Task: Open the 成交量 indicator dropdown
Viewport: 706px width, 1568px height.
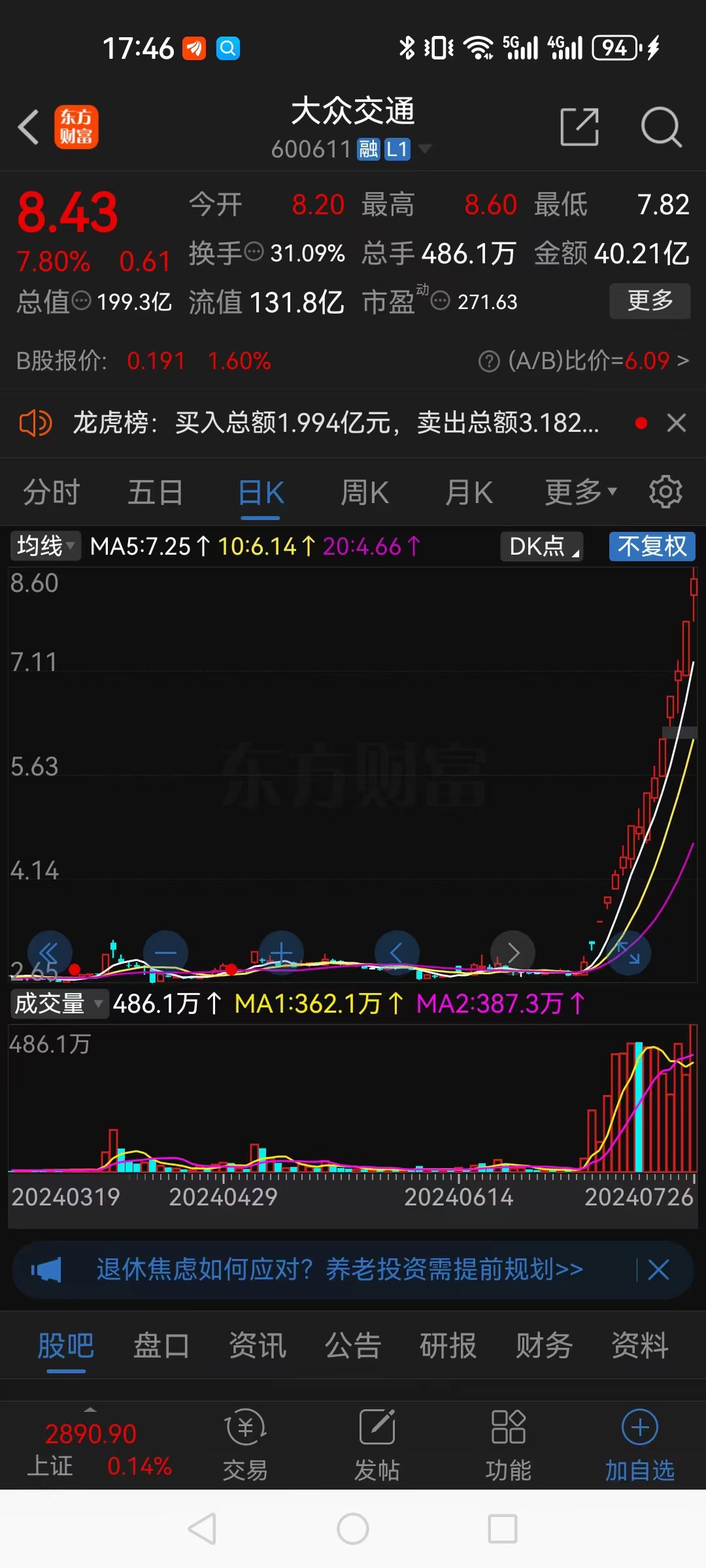Action: pos(59,1004)
